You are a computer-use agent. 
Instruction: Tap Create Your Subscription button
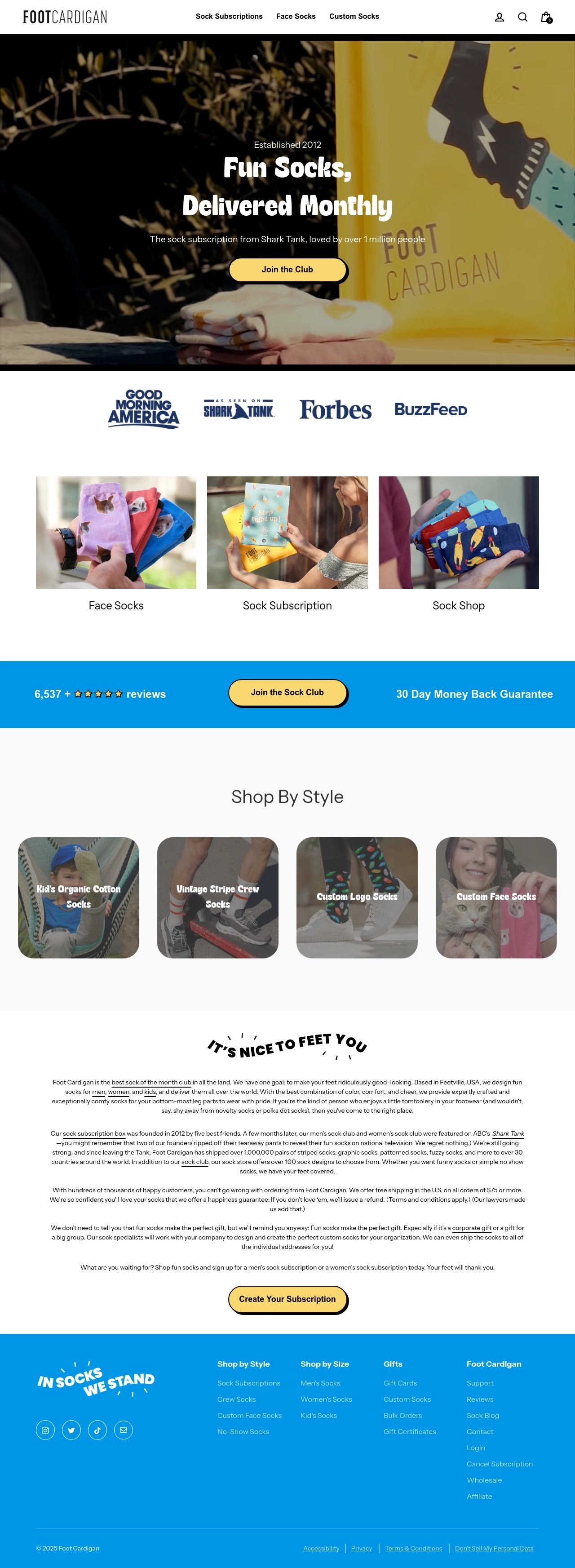[287, 1299]
